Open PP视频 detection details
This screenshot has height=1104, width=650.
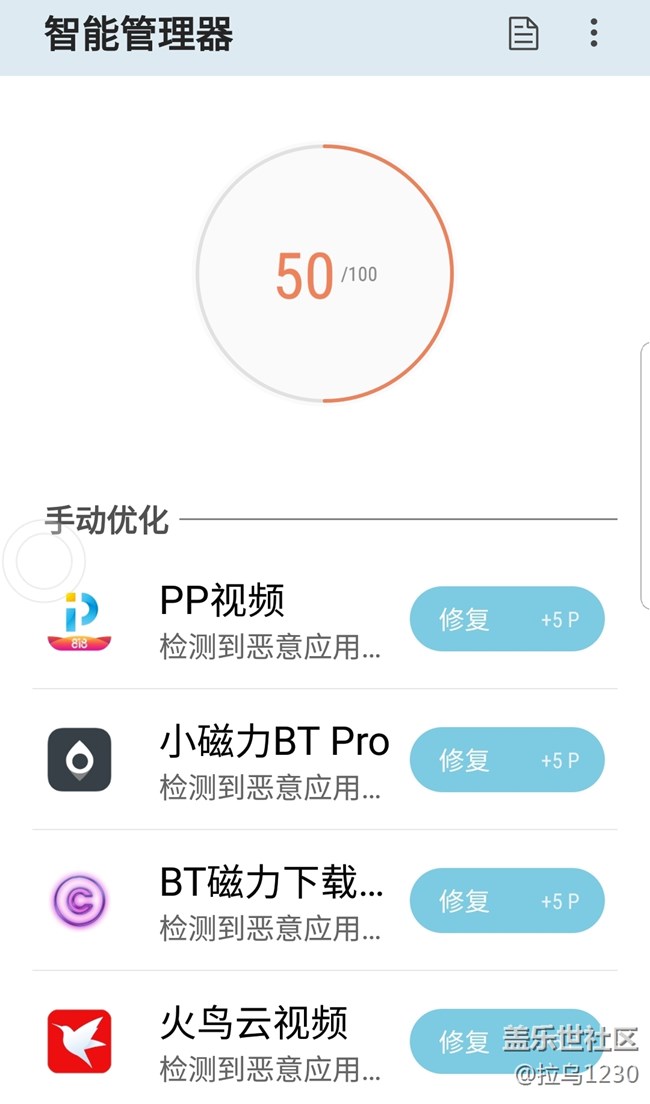point(270,620)
